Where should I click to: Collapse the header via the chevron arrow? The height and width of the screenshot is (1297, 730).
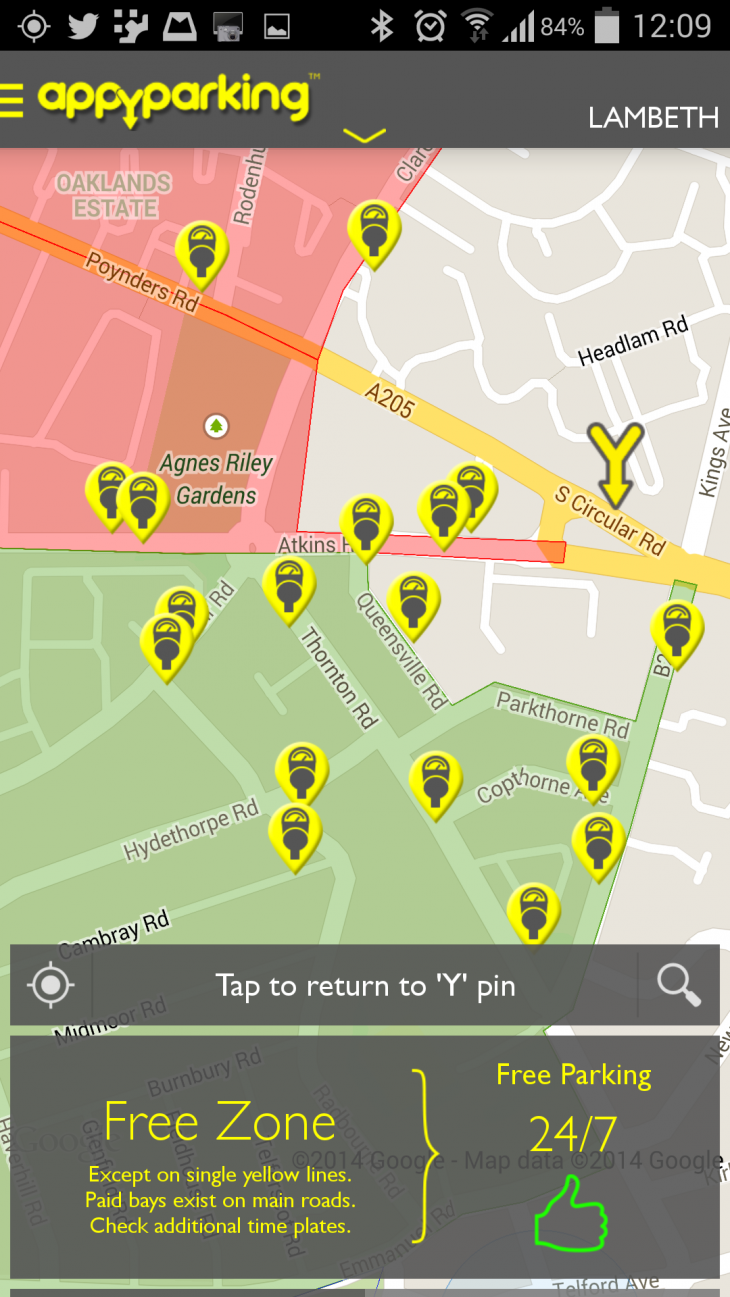tap(364, 135)
